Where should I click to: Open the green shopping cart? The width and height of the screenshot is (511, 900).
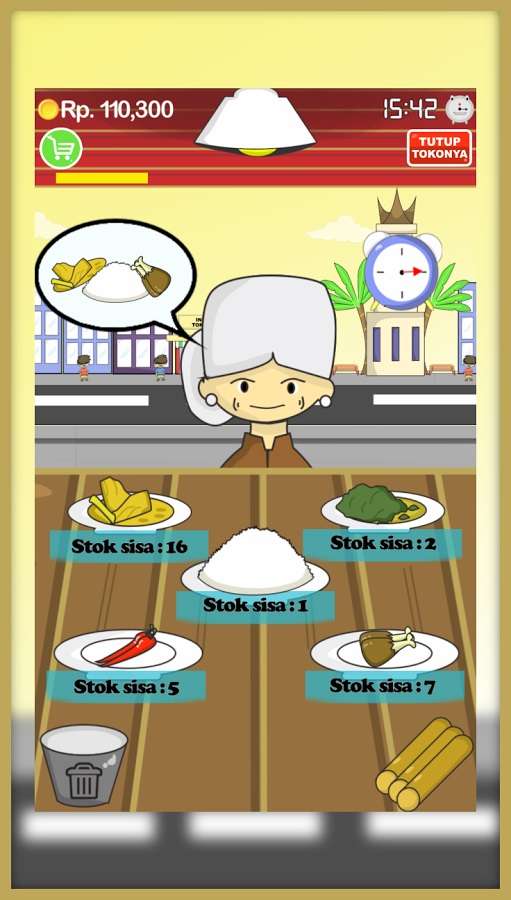click(61, 149)
